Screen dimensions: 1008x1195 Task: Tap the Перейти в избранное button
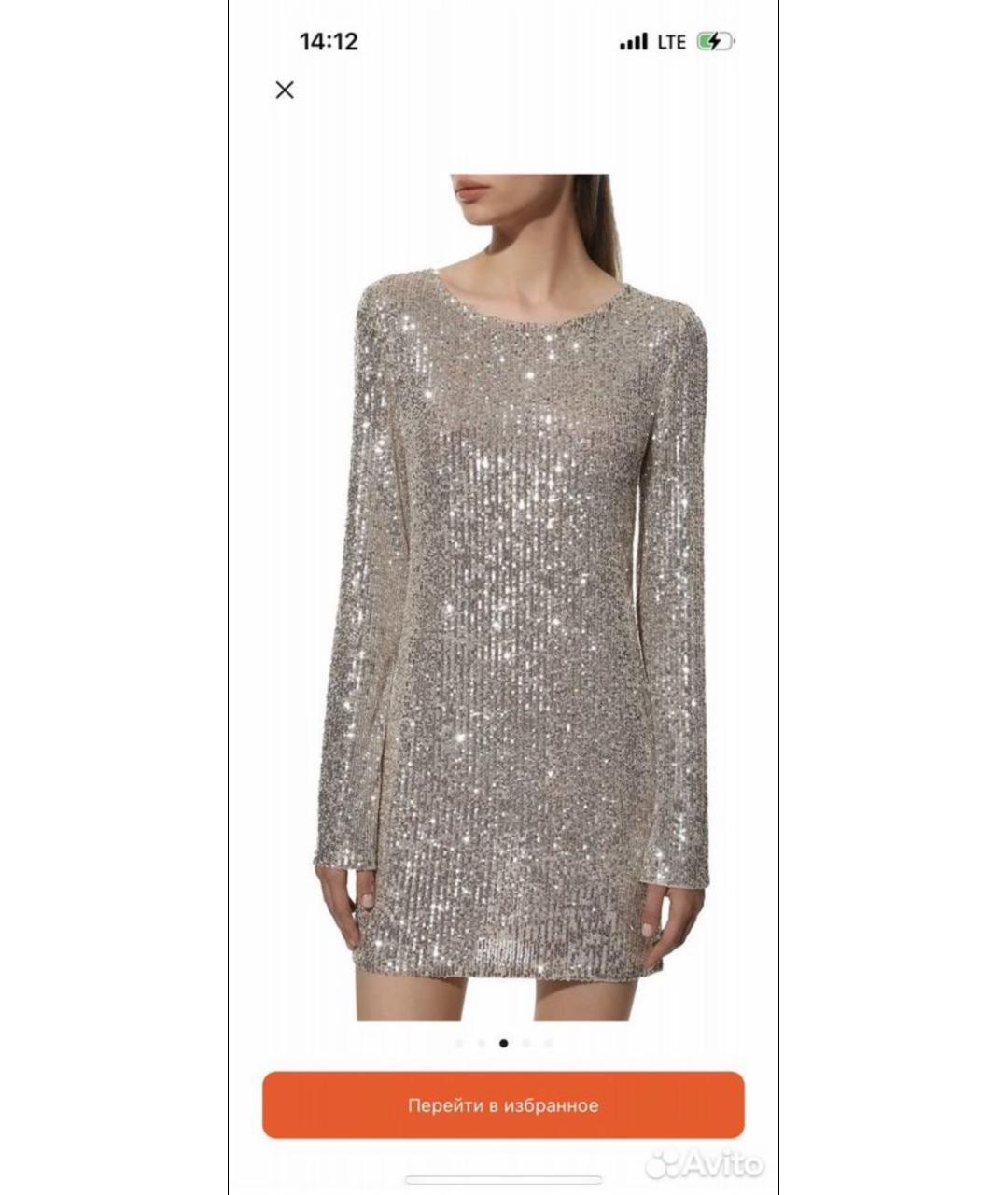pos(503,1105)
